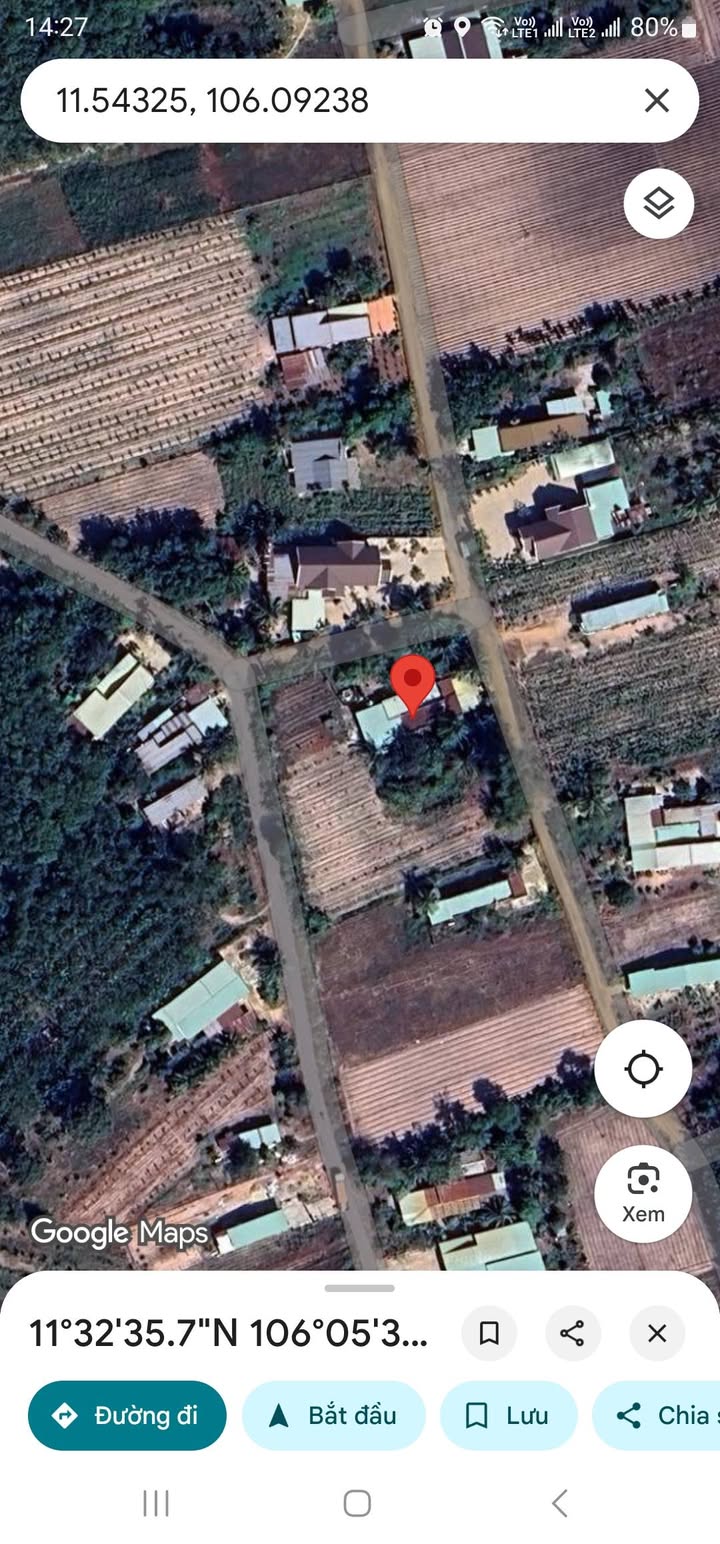The height and width of the screenshot is (1544, 720).
Task: Bookmark this location with the save icon
Action: (x=489, y=1333)
